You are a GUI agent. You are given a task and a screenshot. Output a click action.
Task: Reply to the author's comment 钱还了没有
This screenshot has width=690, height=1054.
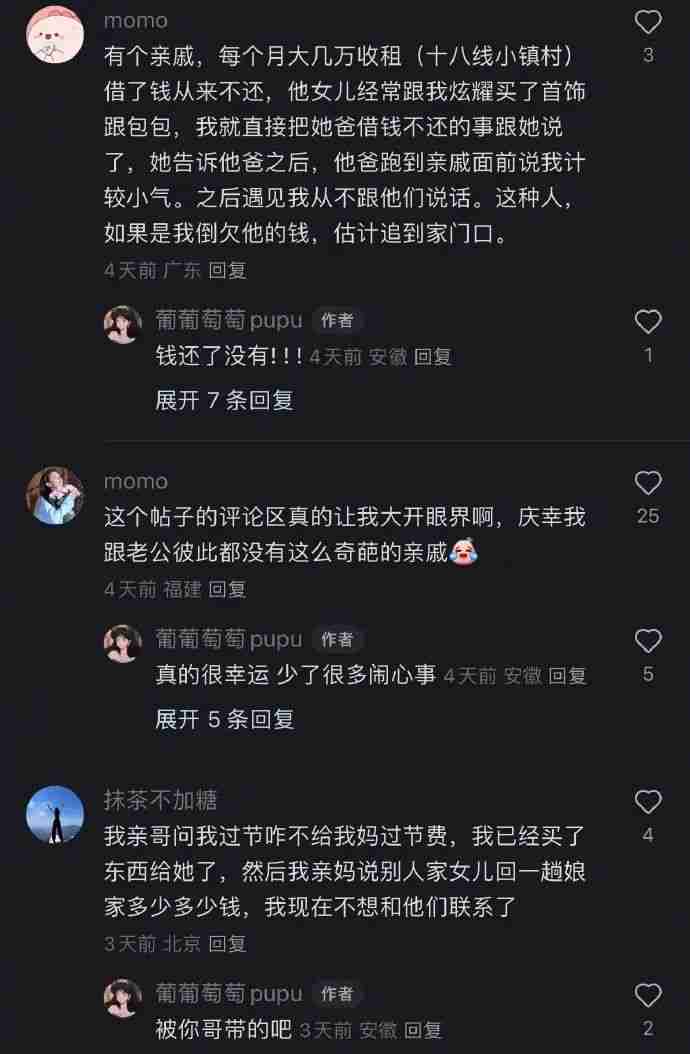pos(433,356)
